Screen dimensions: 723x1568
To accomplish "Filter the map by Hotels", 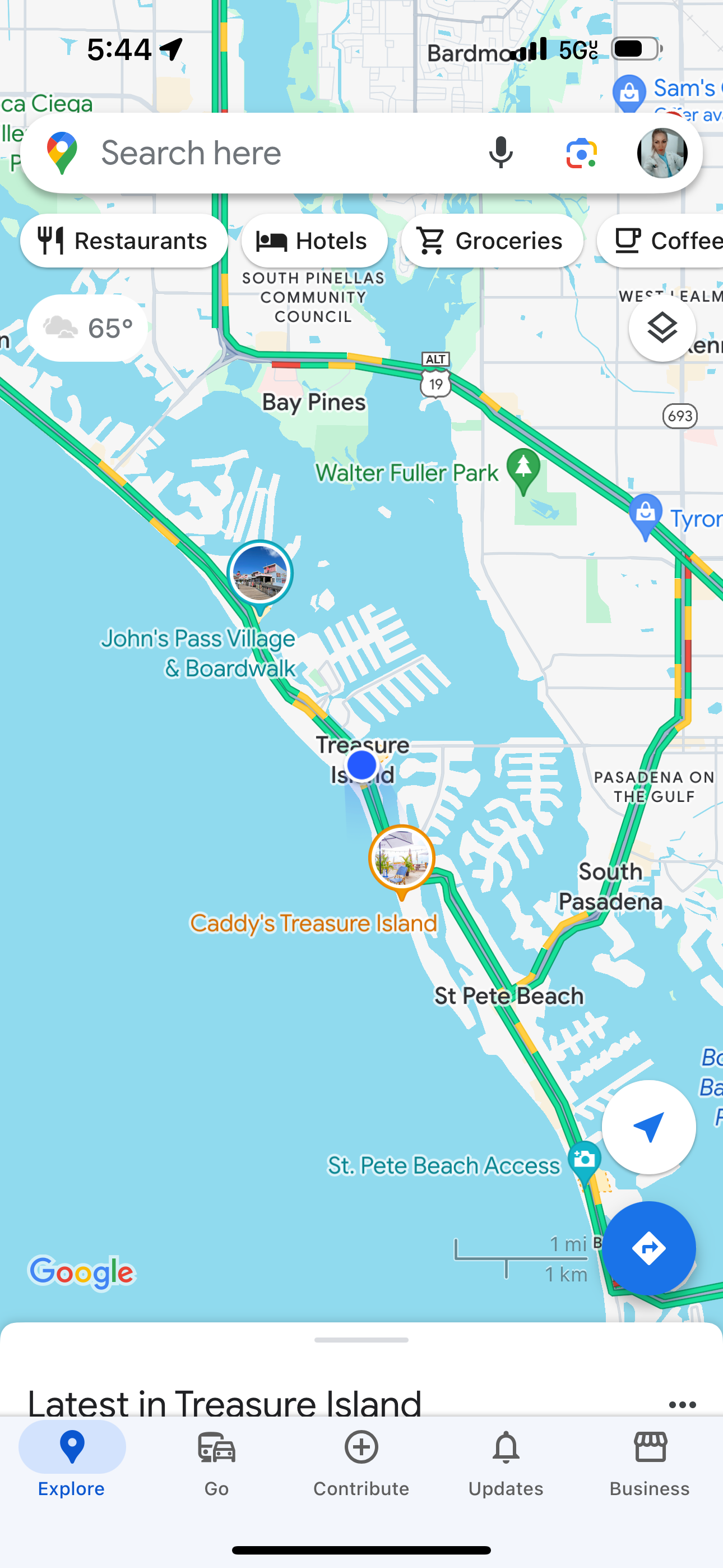I will 314,241.
